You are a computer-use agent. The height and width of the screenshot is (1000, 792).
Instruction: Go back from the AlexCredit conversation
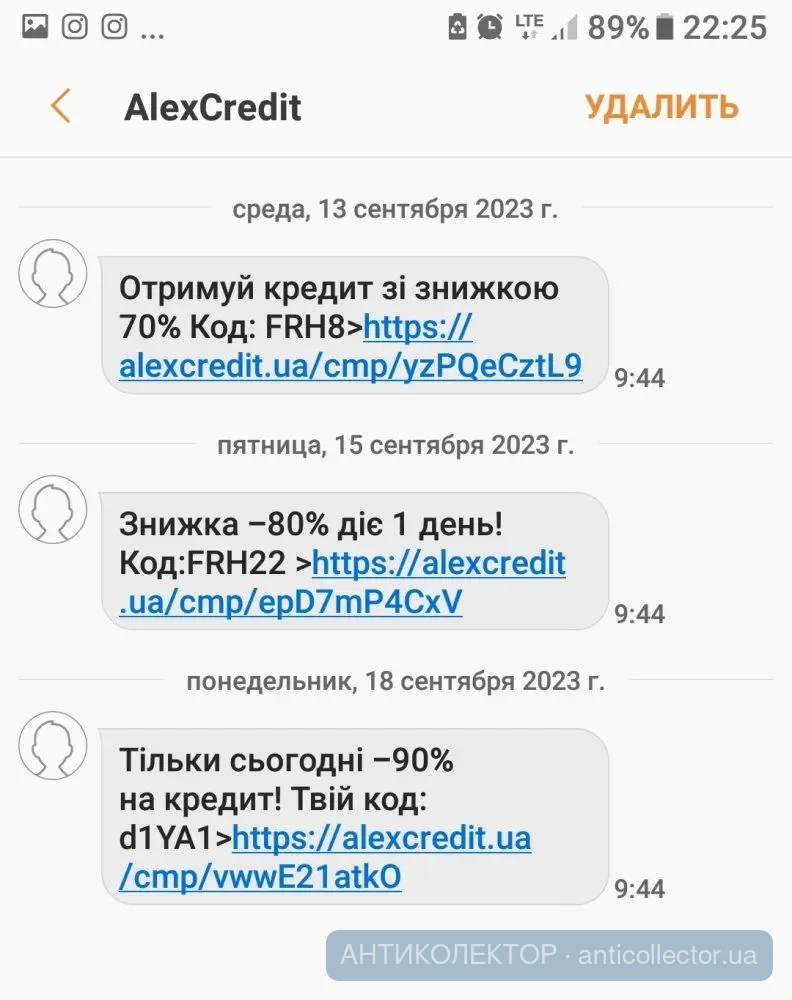(61, 106)
